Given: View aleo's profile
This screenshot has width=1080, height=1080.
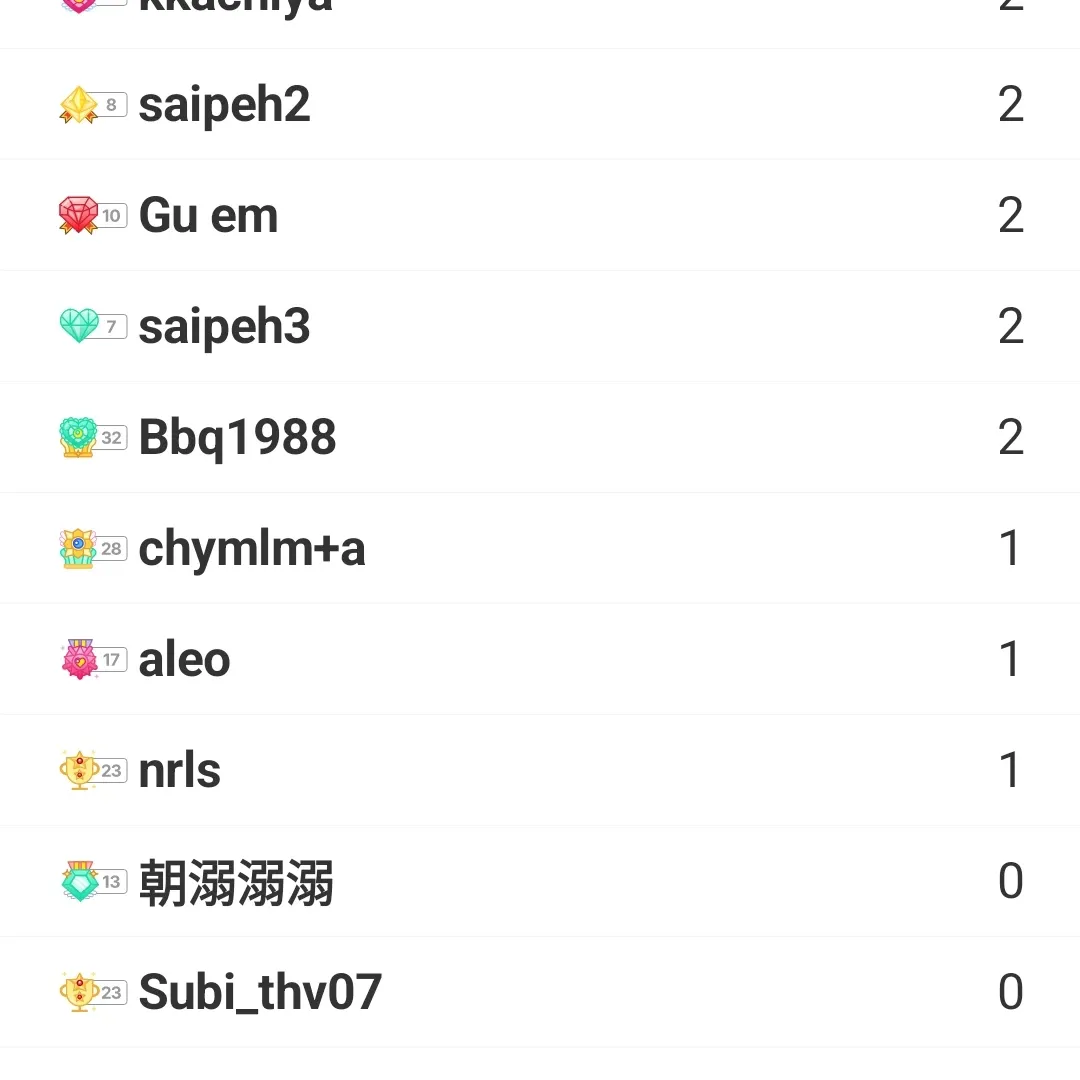Looking at the screenshot, I should point(184,660).
